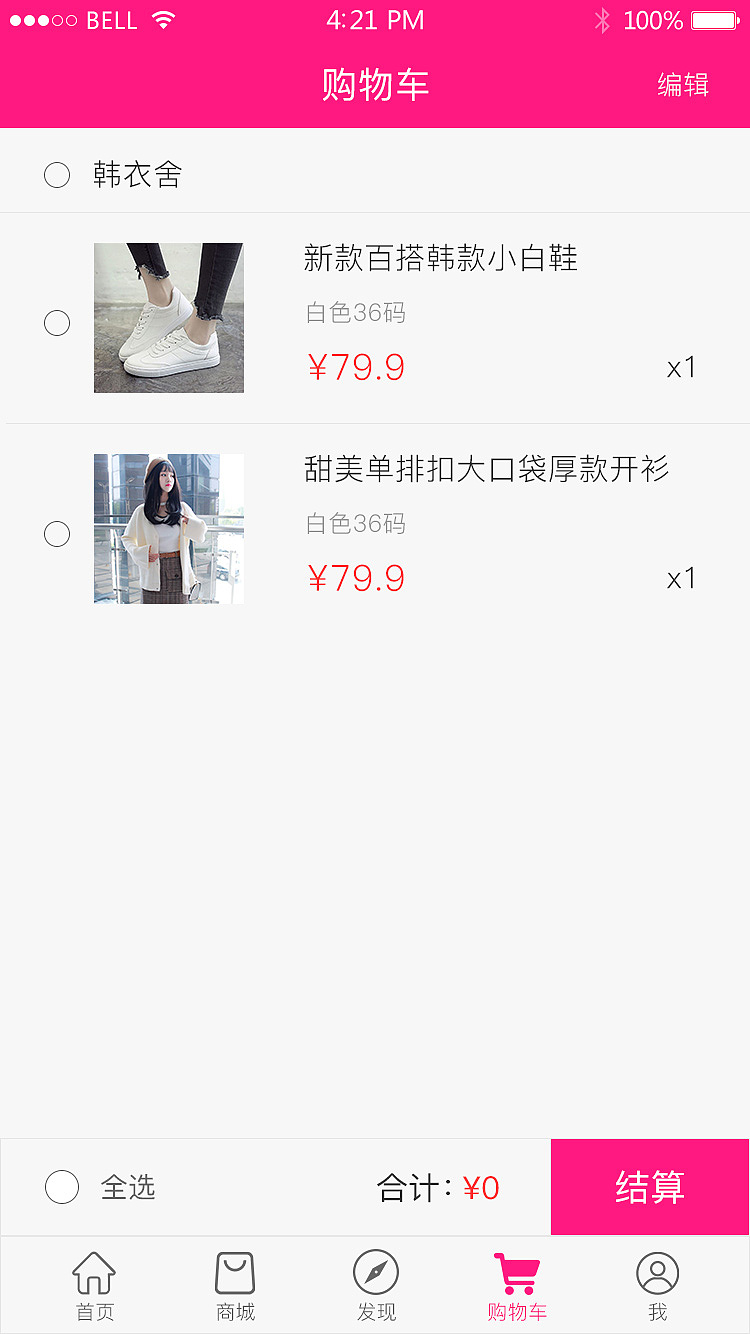Tap the Bluetooth icon next to the battery
The image size is (750, 1334).
[x=604, y=19]
